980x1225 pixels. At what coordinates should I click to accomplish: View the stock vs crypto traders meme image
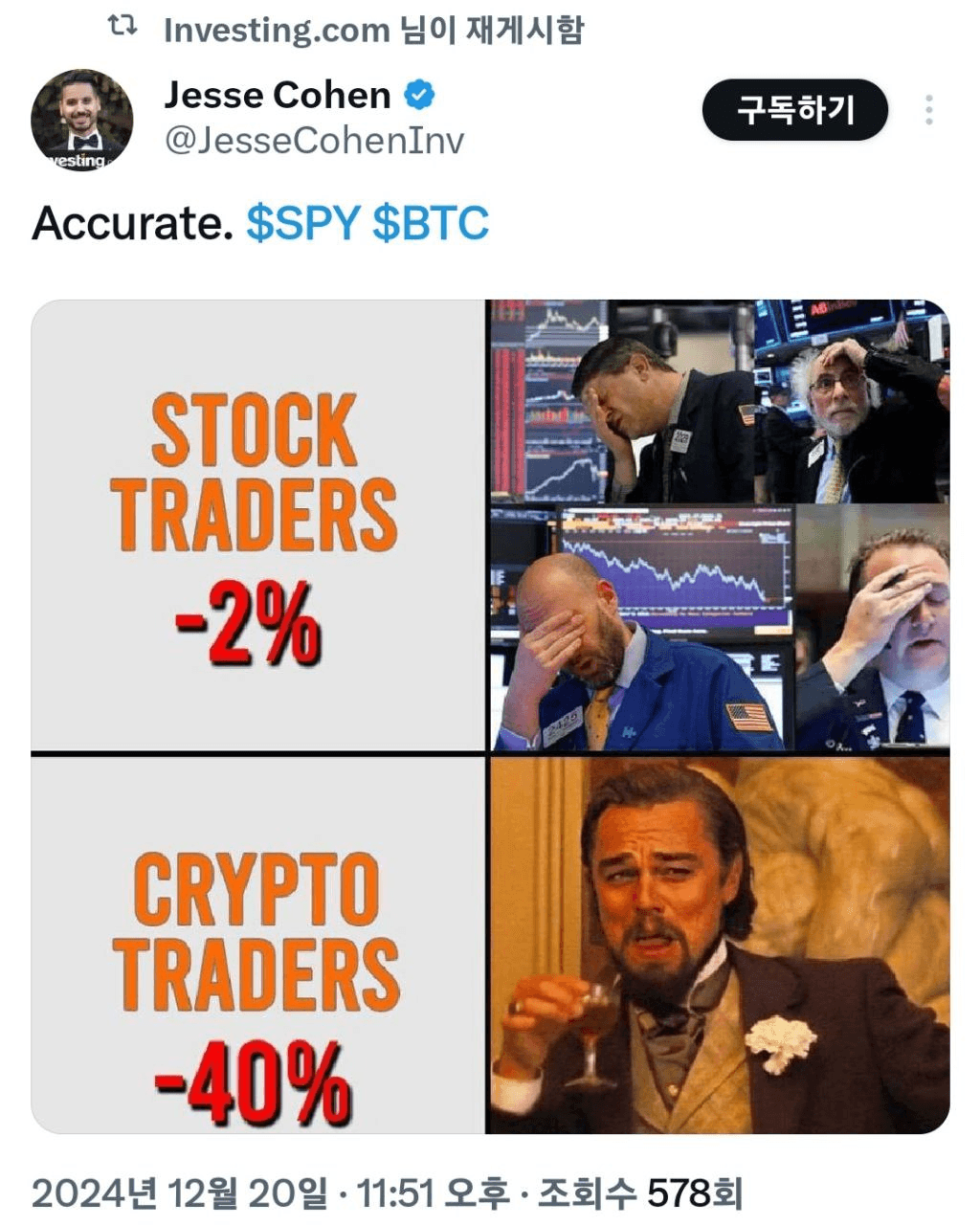point(490,716)
